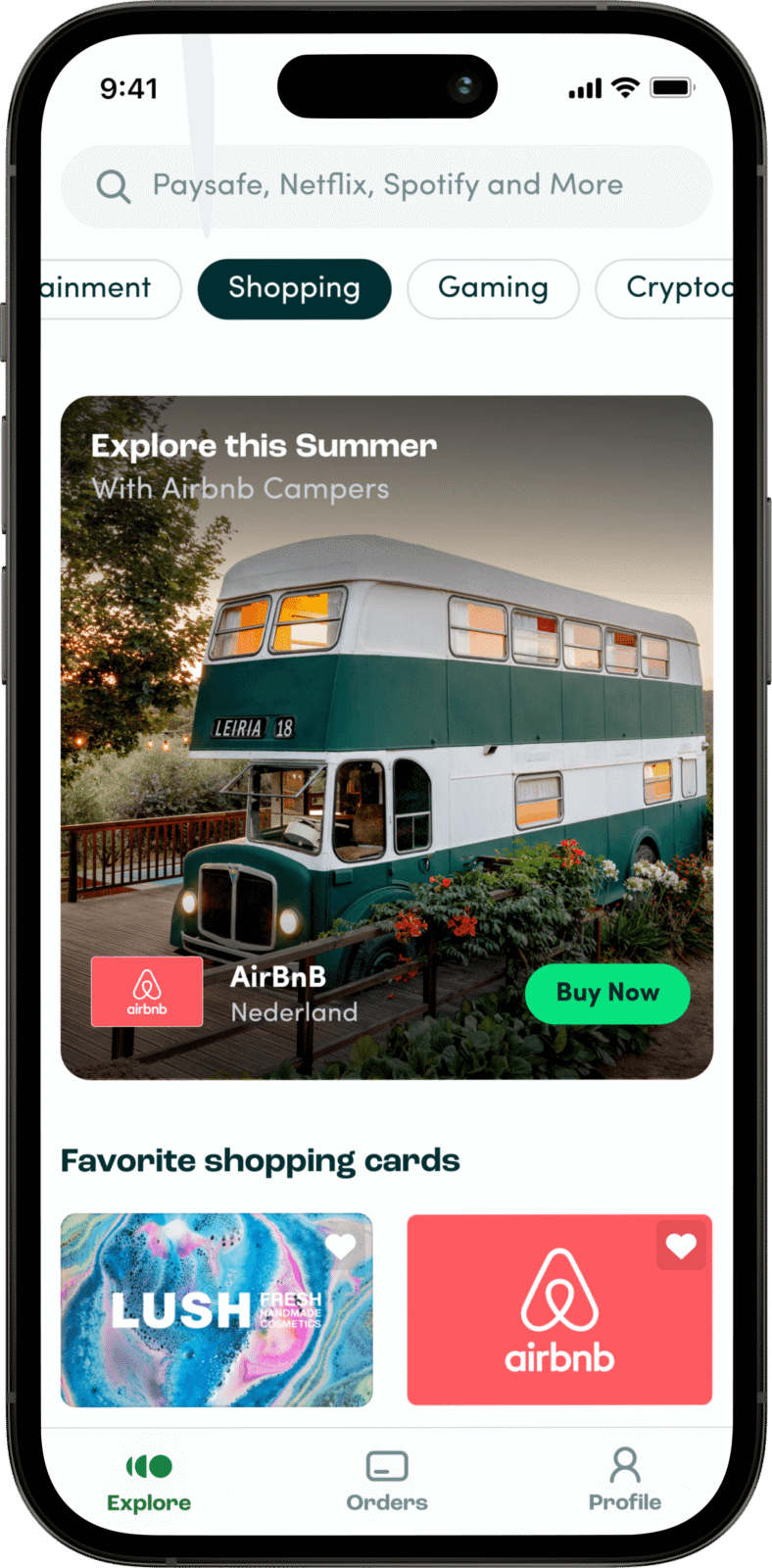Favorite the LUSH card with the heart
This screenshot has width=772, height=1568.
[340, 1246]
